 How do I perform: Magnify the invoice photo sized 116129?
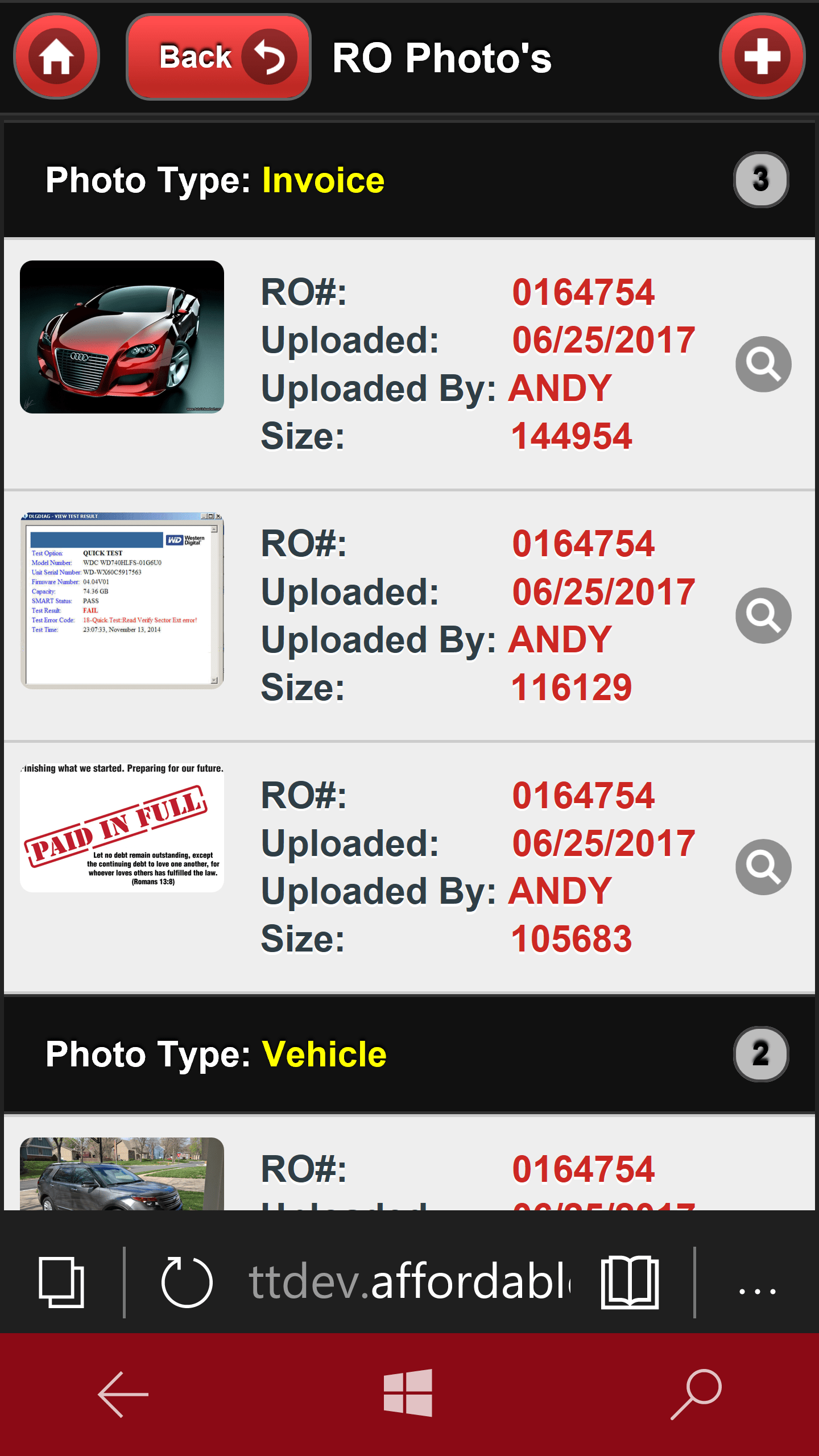point(763,615)
